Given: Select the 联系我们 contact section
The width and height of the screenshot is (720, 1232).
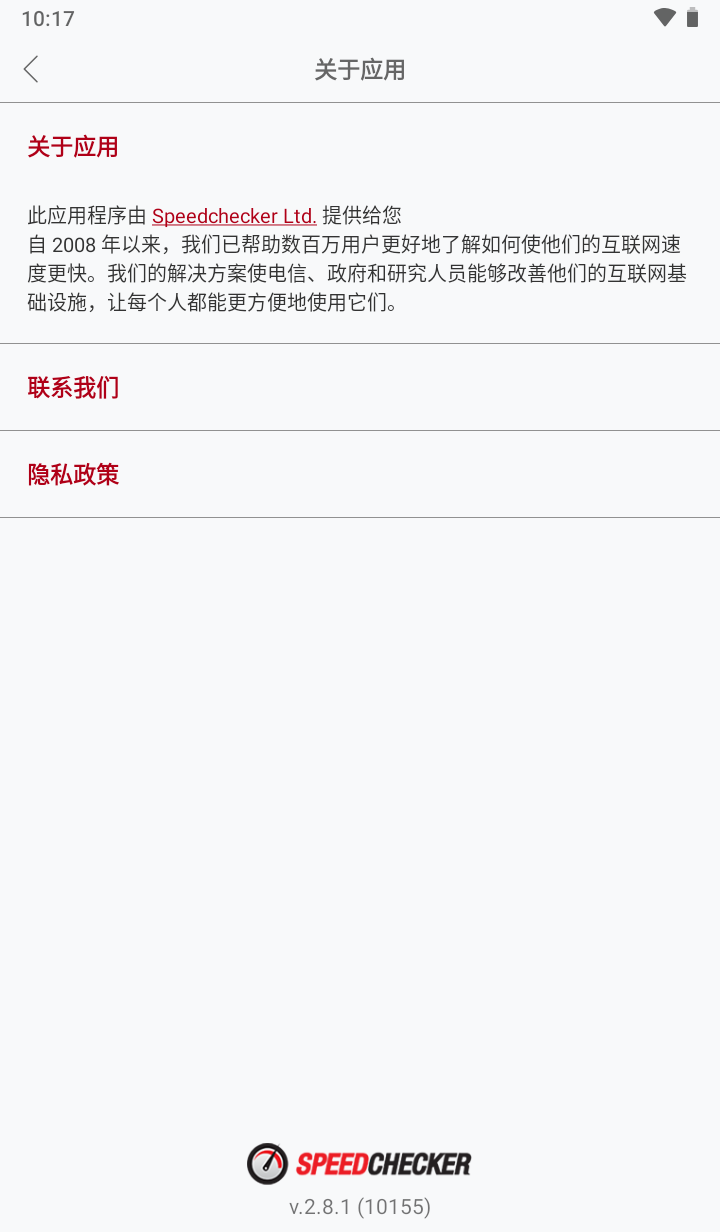Looking at the screenshot, I should [x=72, y=387].
